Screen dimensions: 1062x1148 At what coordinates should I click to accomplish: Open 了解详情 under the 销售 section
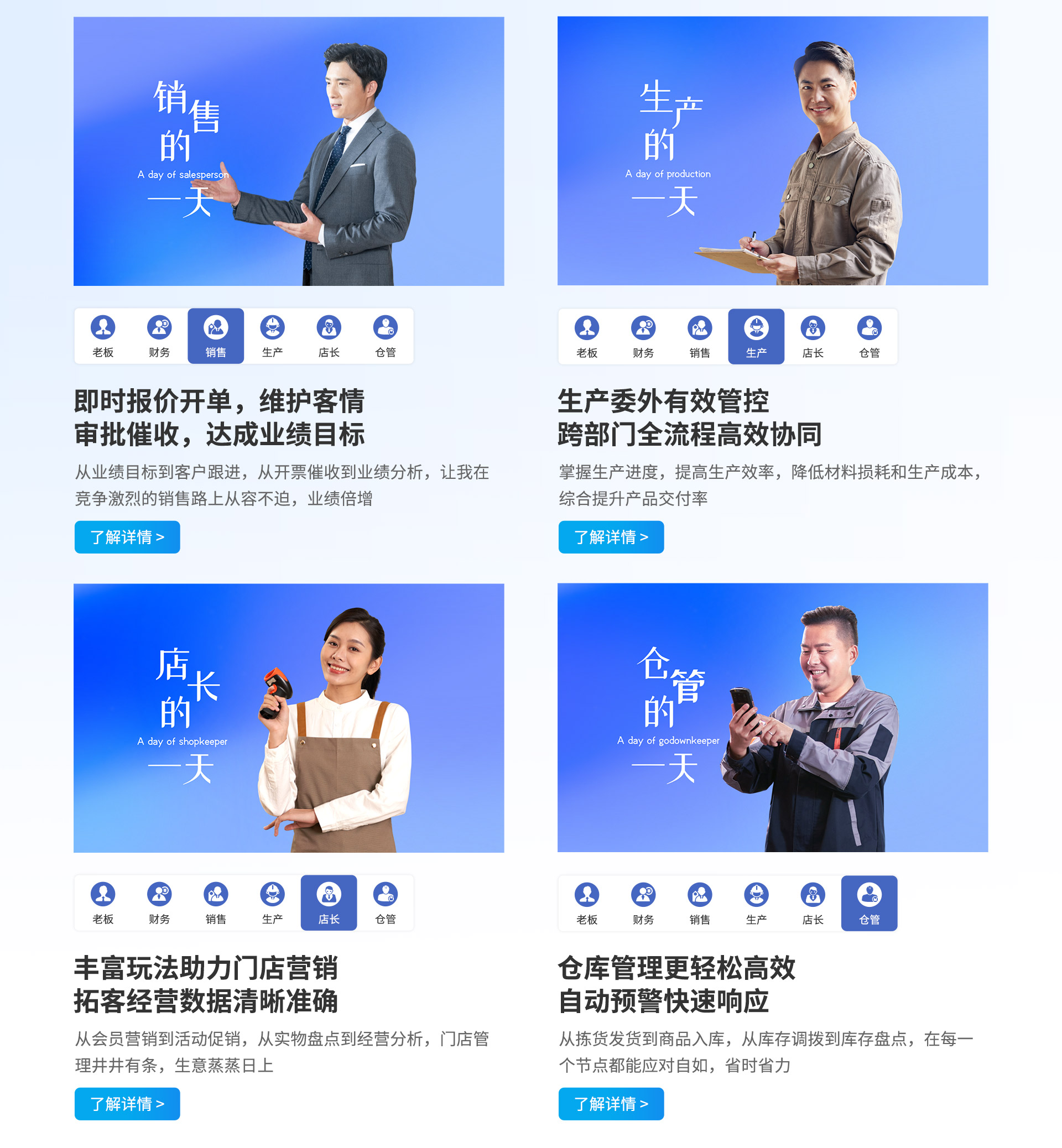(127, 536)
